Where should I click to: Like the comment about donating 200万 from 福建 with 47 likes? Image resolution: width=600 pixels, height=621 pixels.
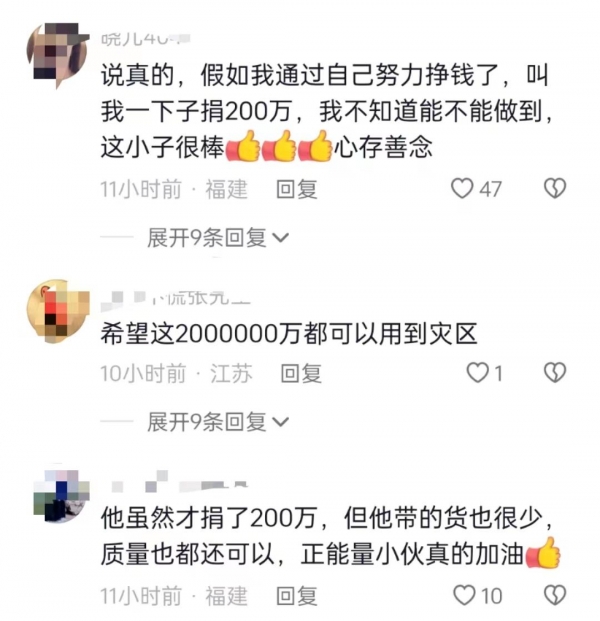point(463,188)
